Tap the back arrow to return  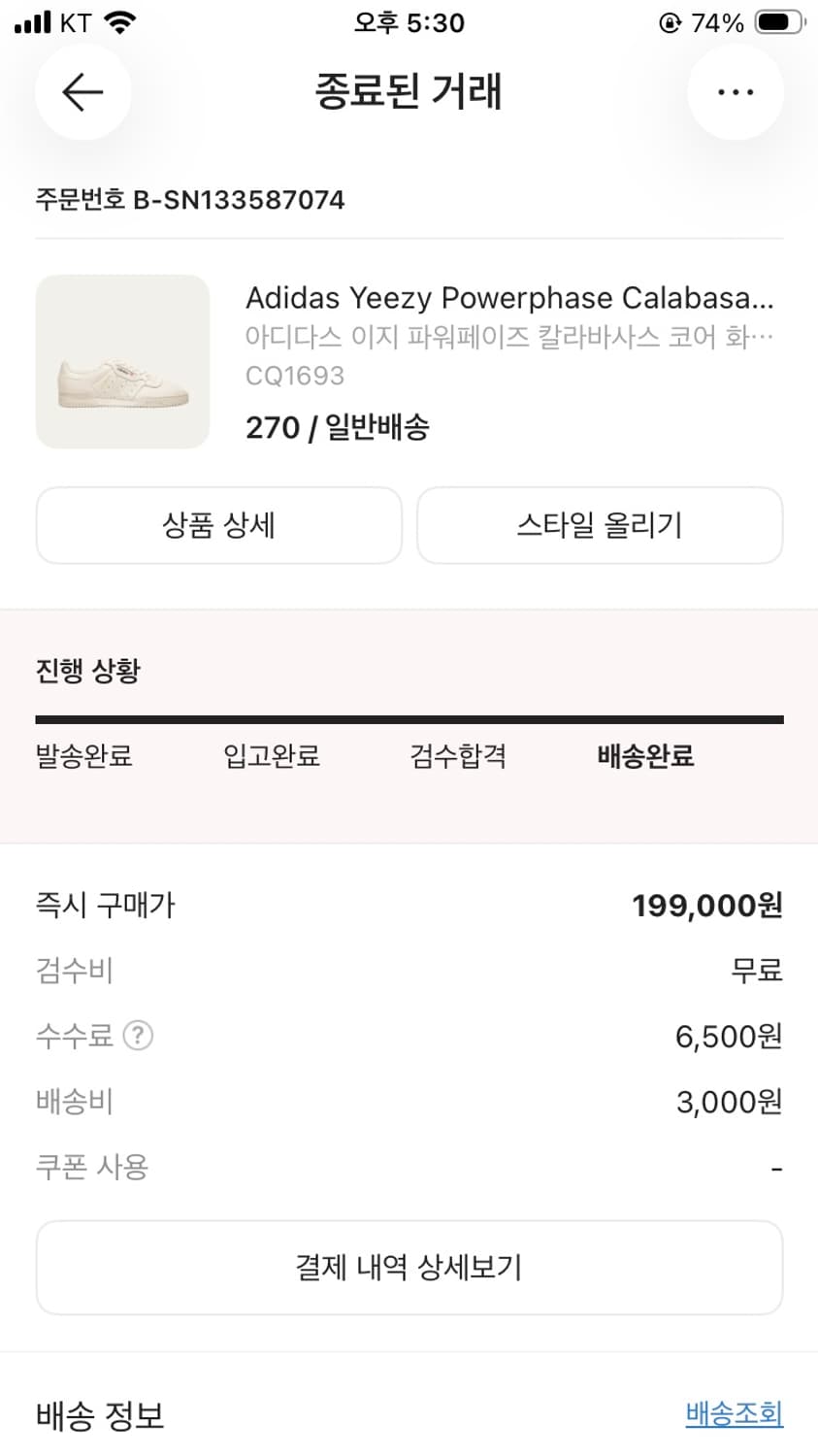[x=82, y=91]
